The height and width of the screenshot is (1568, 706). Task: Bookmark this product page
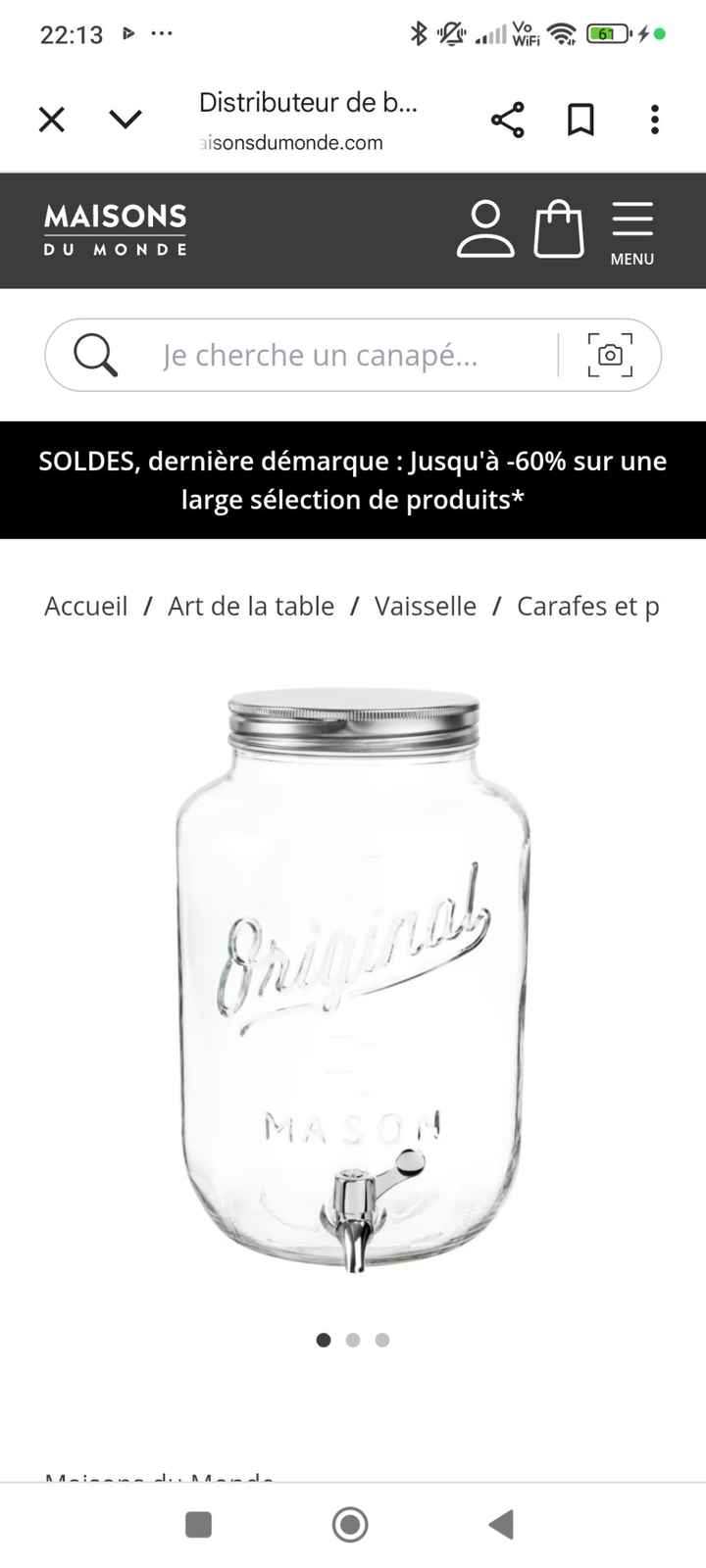point(580,120)
